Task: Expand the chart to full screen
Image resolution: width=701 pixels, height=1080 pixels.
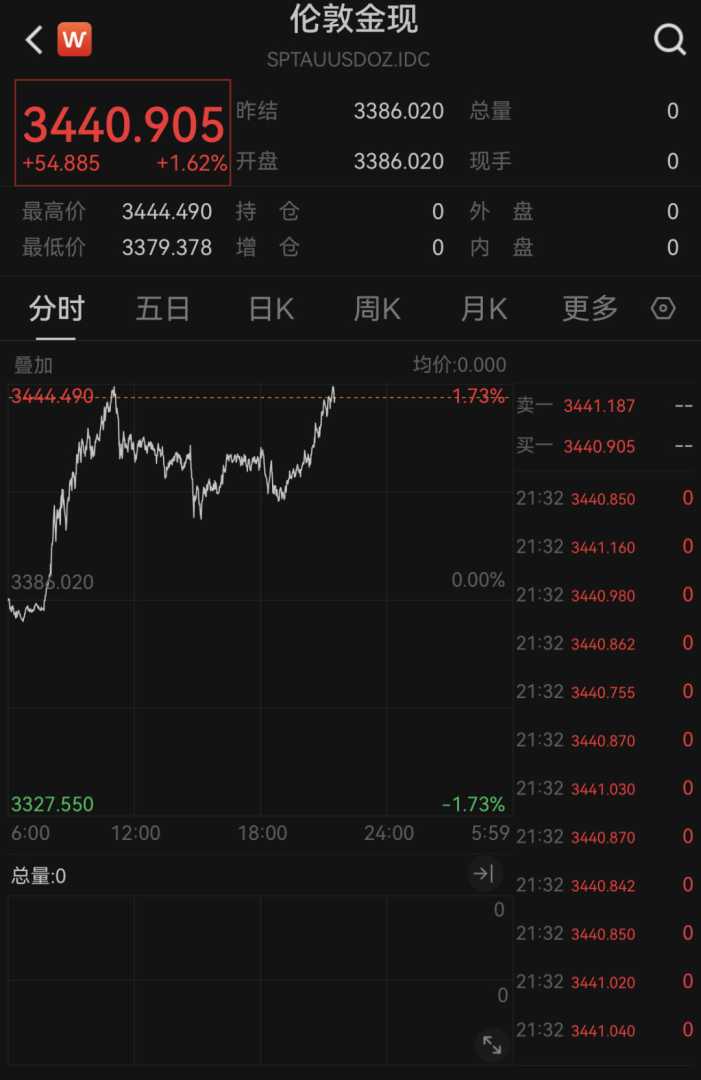Action: point(492,1045)
